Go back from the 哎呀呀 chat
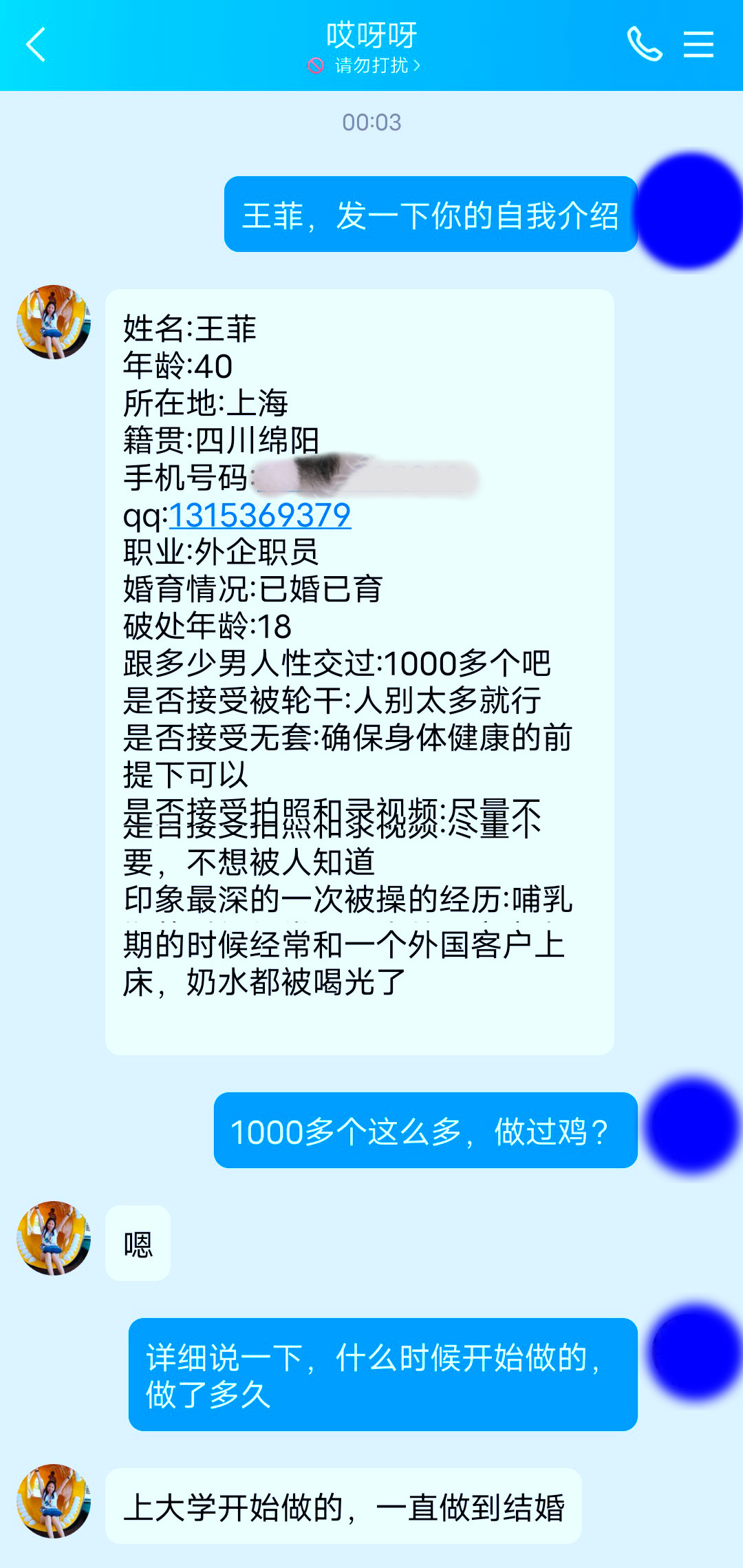This screenshot has width=743, height=1568. [36, 45]
